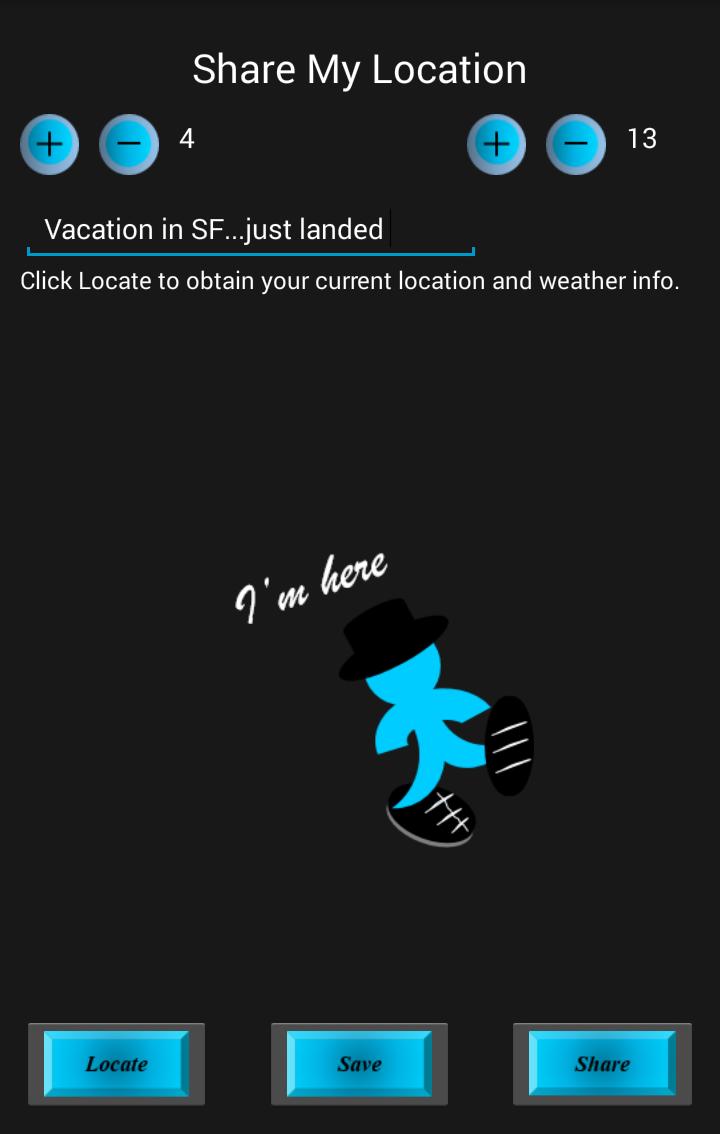Decrement the right counter from 13
The height and width of the screenshot is (1134, 720).
click(x=576, y=144)
